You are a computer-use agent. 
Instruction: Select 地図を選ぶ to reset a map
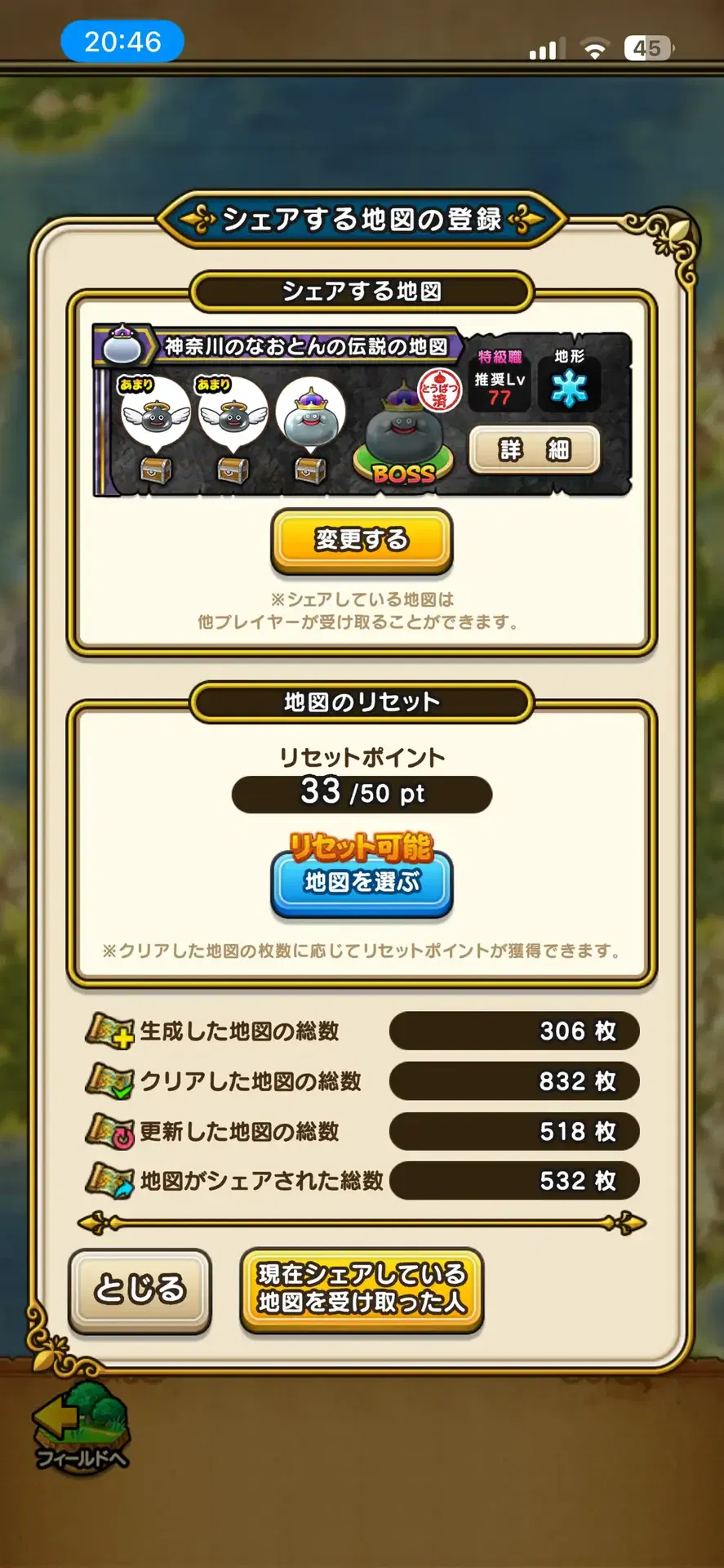pyautogui.click(x=362, y=883)
